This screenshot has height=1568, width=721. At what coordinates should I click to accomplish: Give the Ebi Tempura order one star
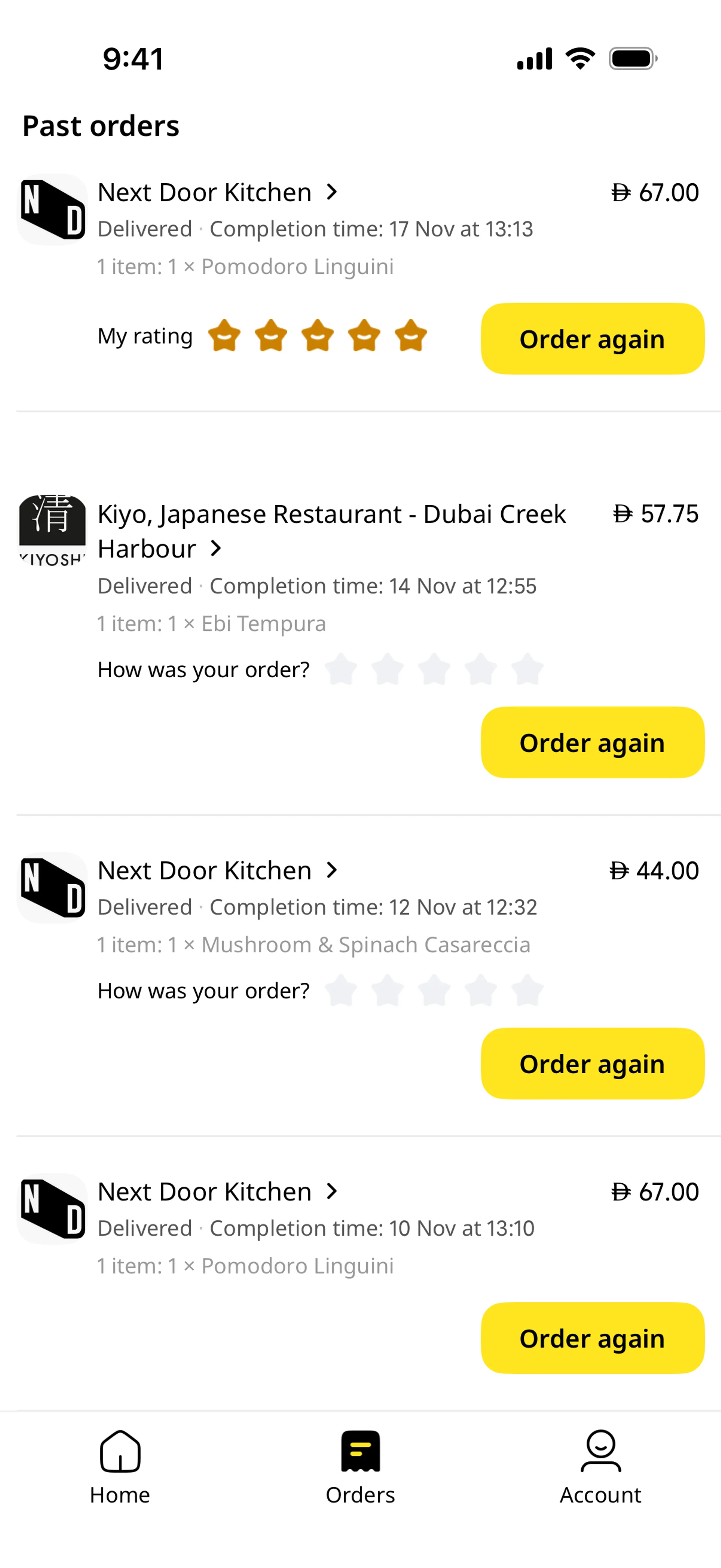tap(341, 669)
